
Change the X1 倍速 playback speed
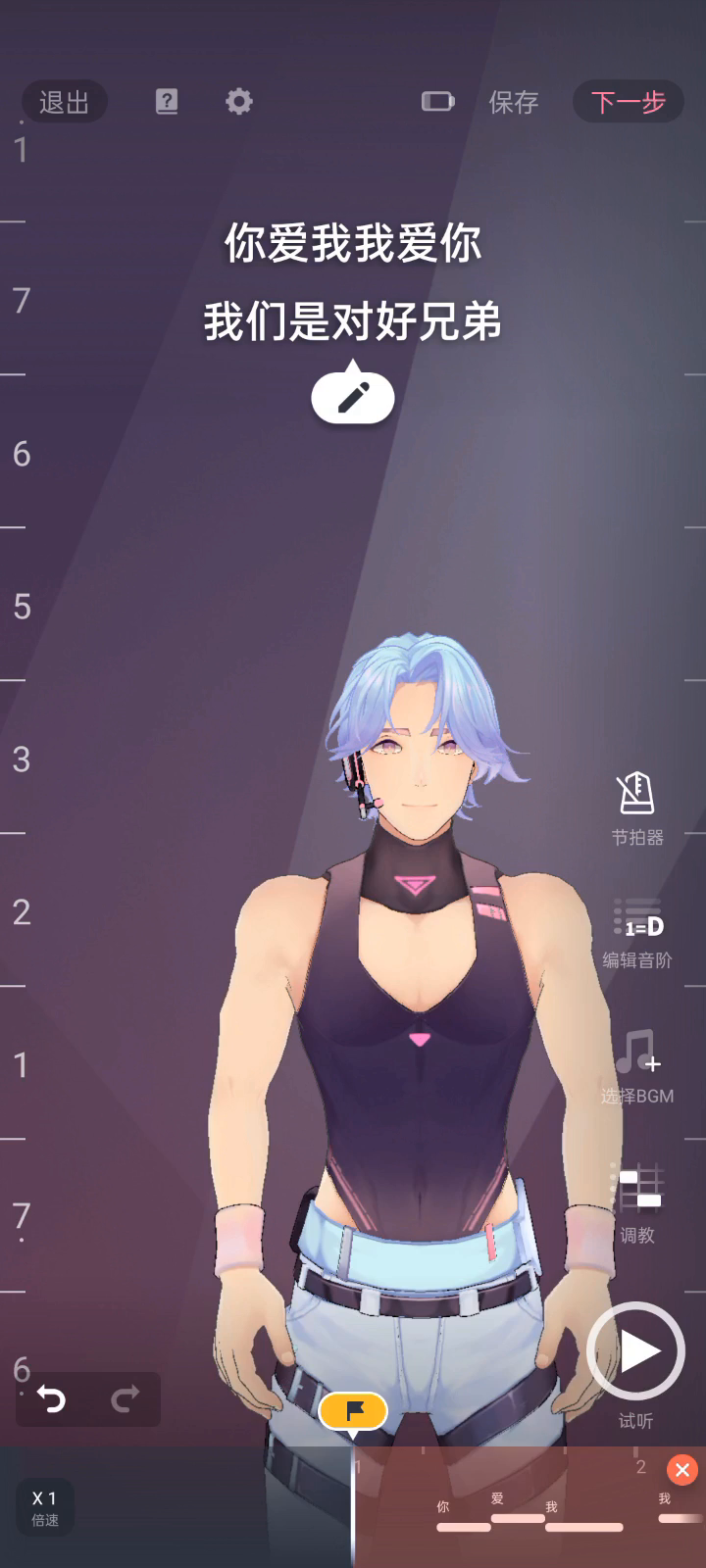tap(45, 1507)
